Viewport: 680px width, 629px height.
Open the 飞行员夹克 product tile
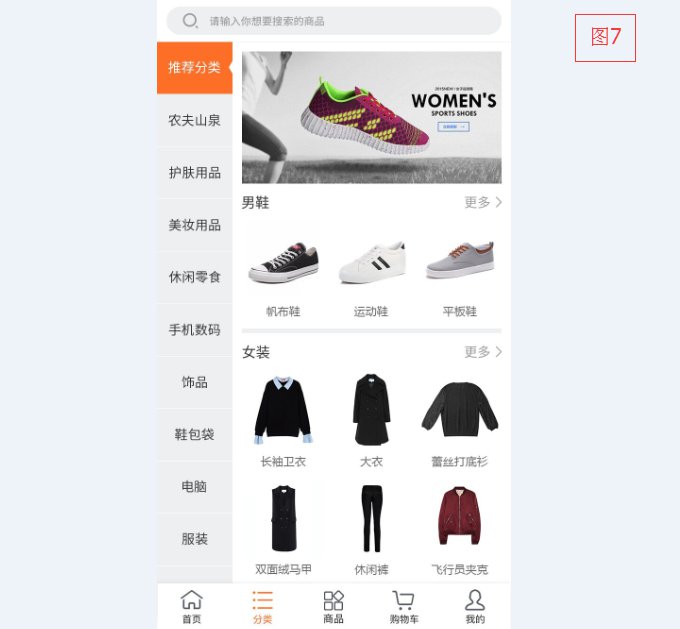pos(459,525)
